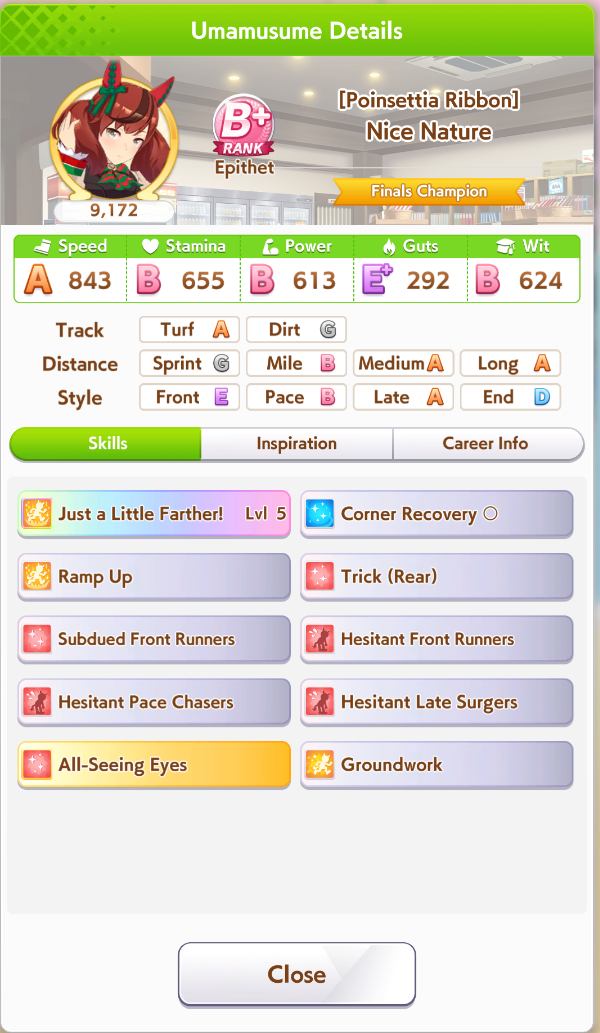The height and width of the screenshot is (1033, 600).
Task: Select the Skills tab
Action: 106,444
